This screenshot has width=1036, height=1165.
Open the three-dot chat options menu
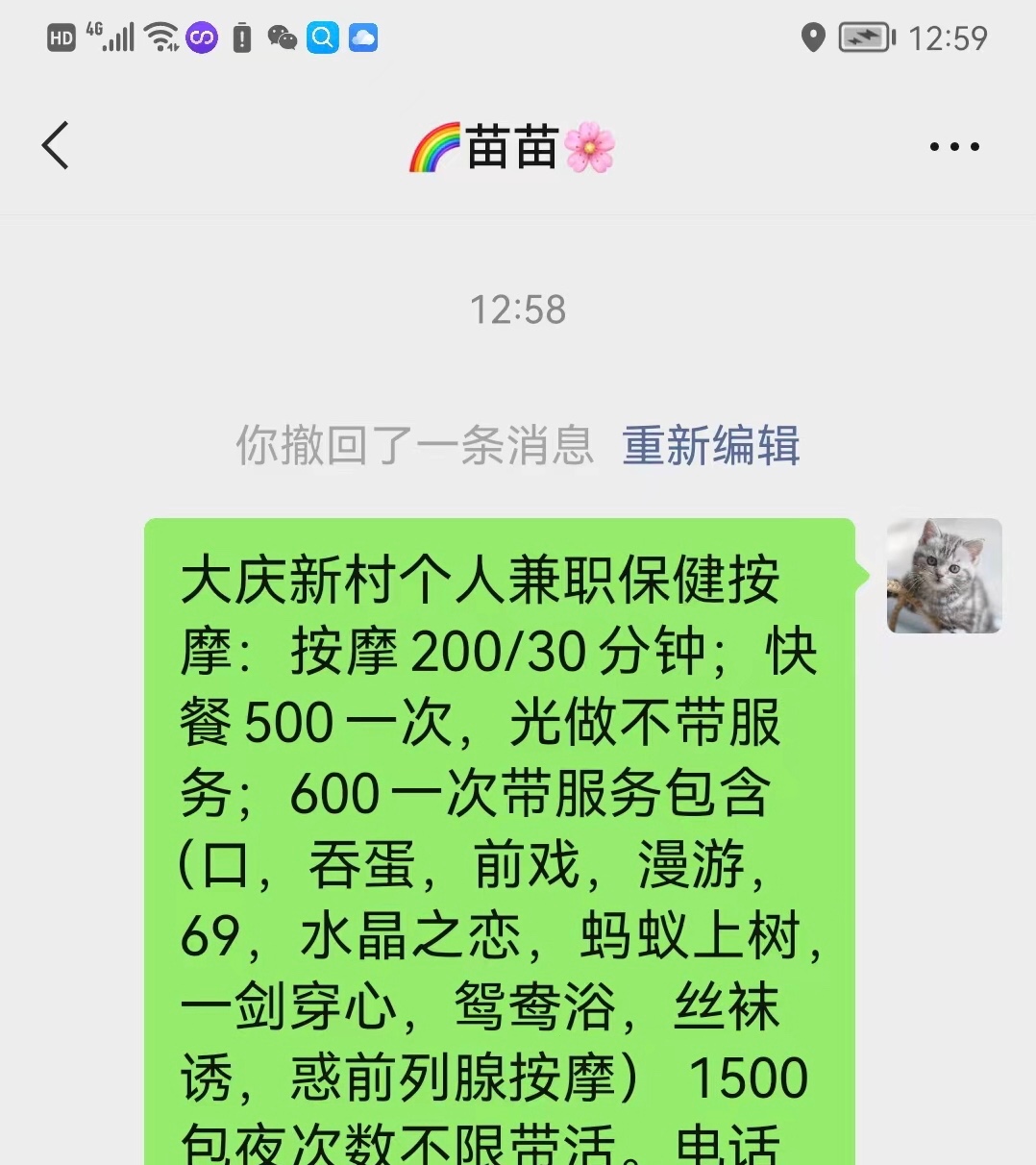(x=953, y=145)
